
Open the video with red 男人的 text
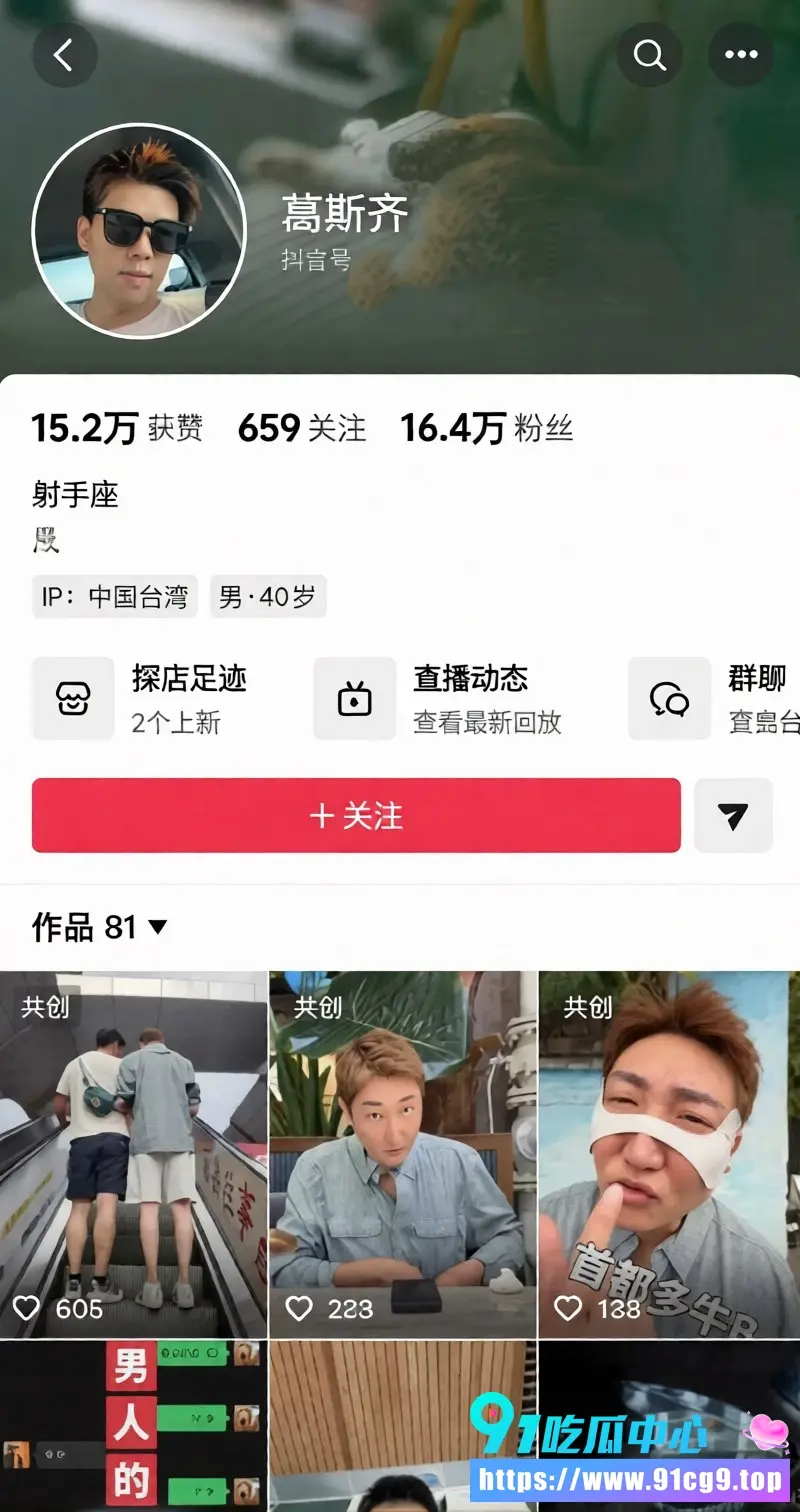[133, 1427]
